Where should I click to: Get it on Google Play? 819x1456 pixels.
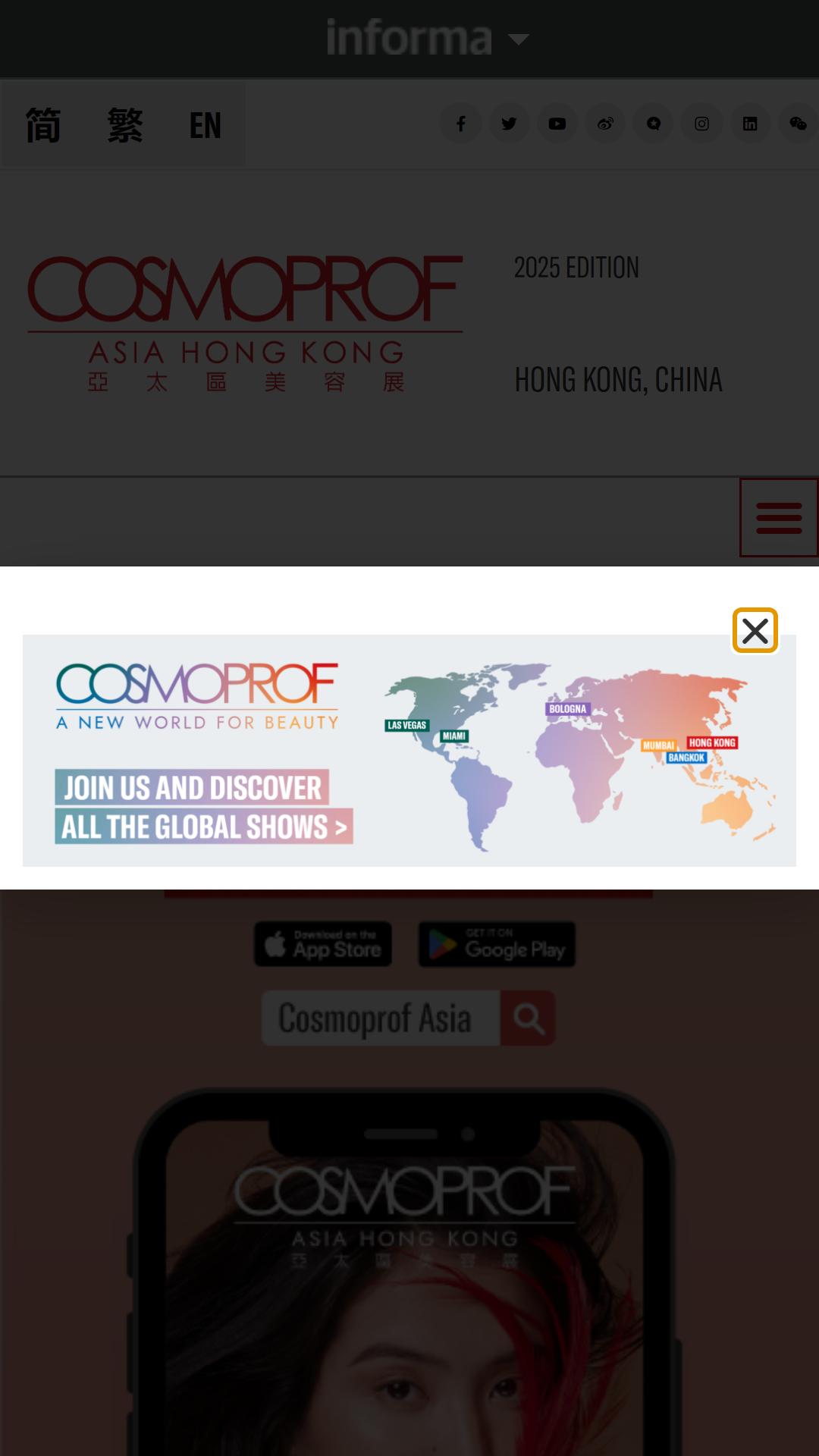coord(497,944)
